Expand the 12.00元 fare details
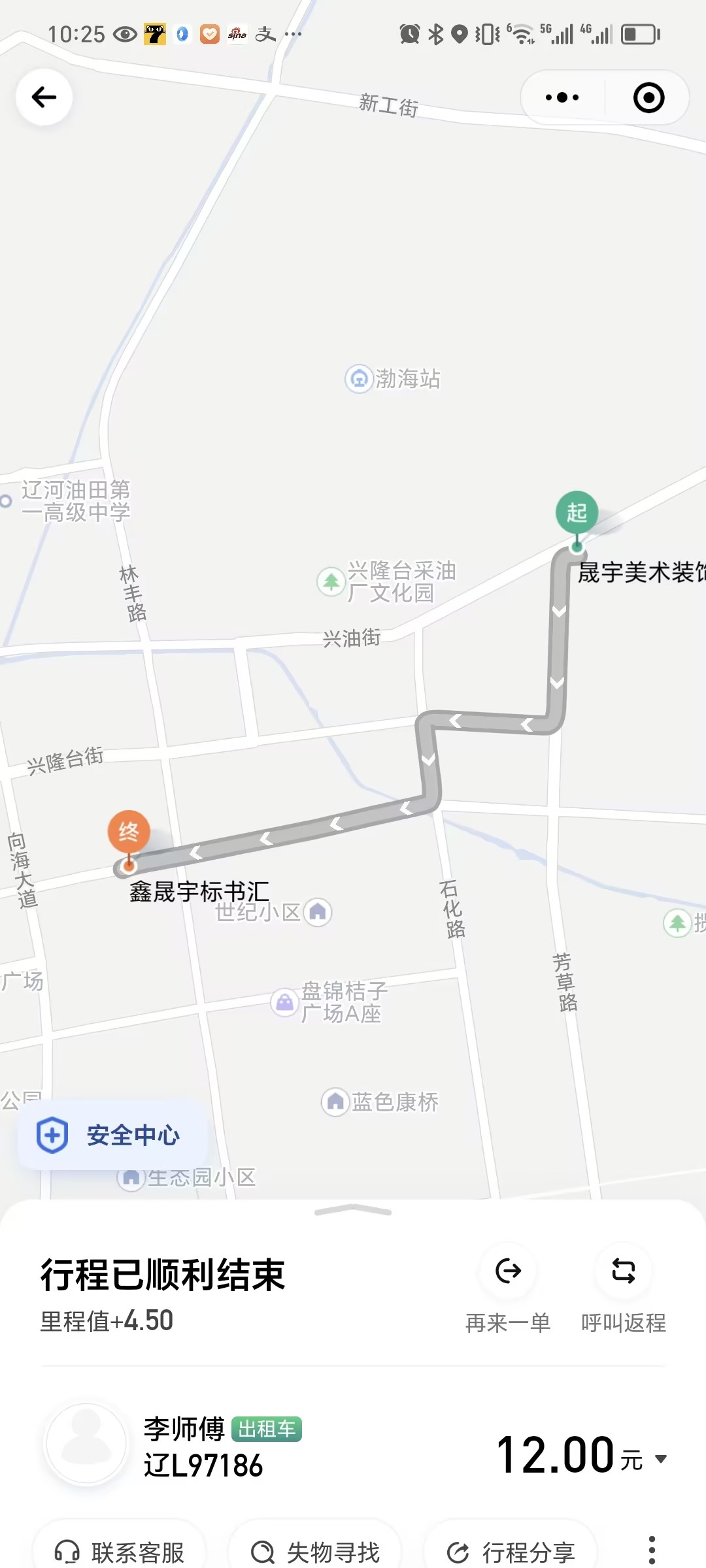 [x=660, y=1458]
